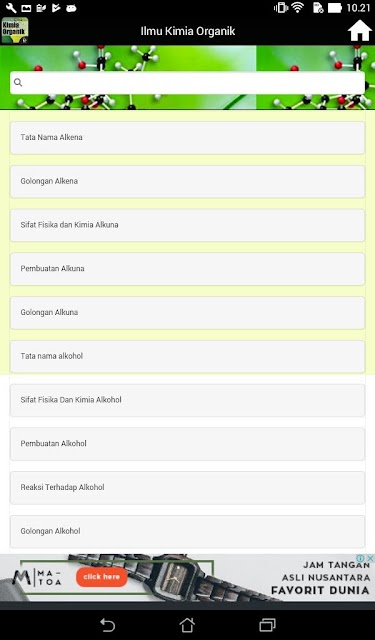Viewport: 375px width, 640px height.
Task: Select Pembuatan Alkohol
Action: coord(187,444)
